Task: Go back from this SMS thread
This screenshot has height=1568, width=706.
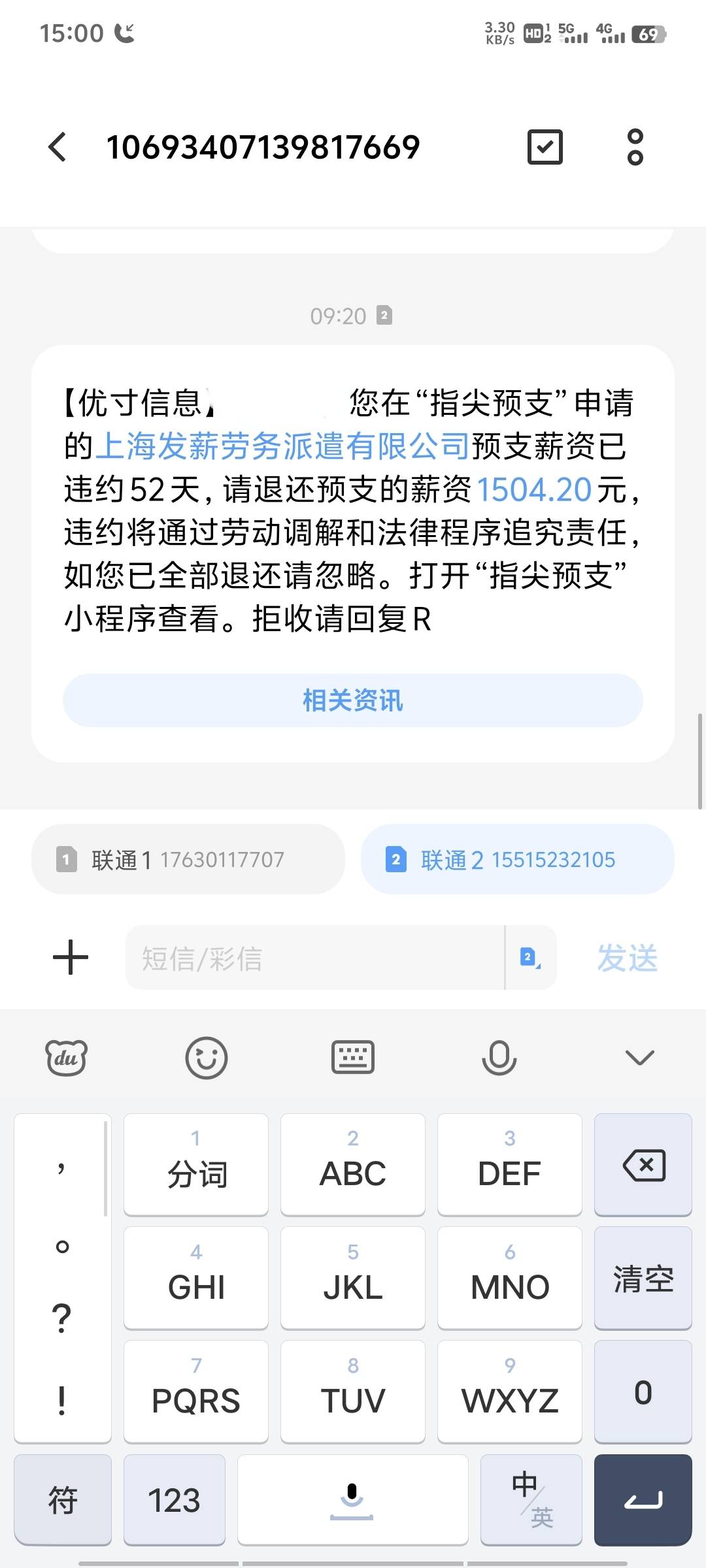Action: coord(58,146)
